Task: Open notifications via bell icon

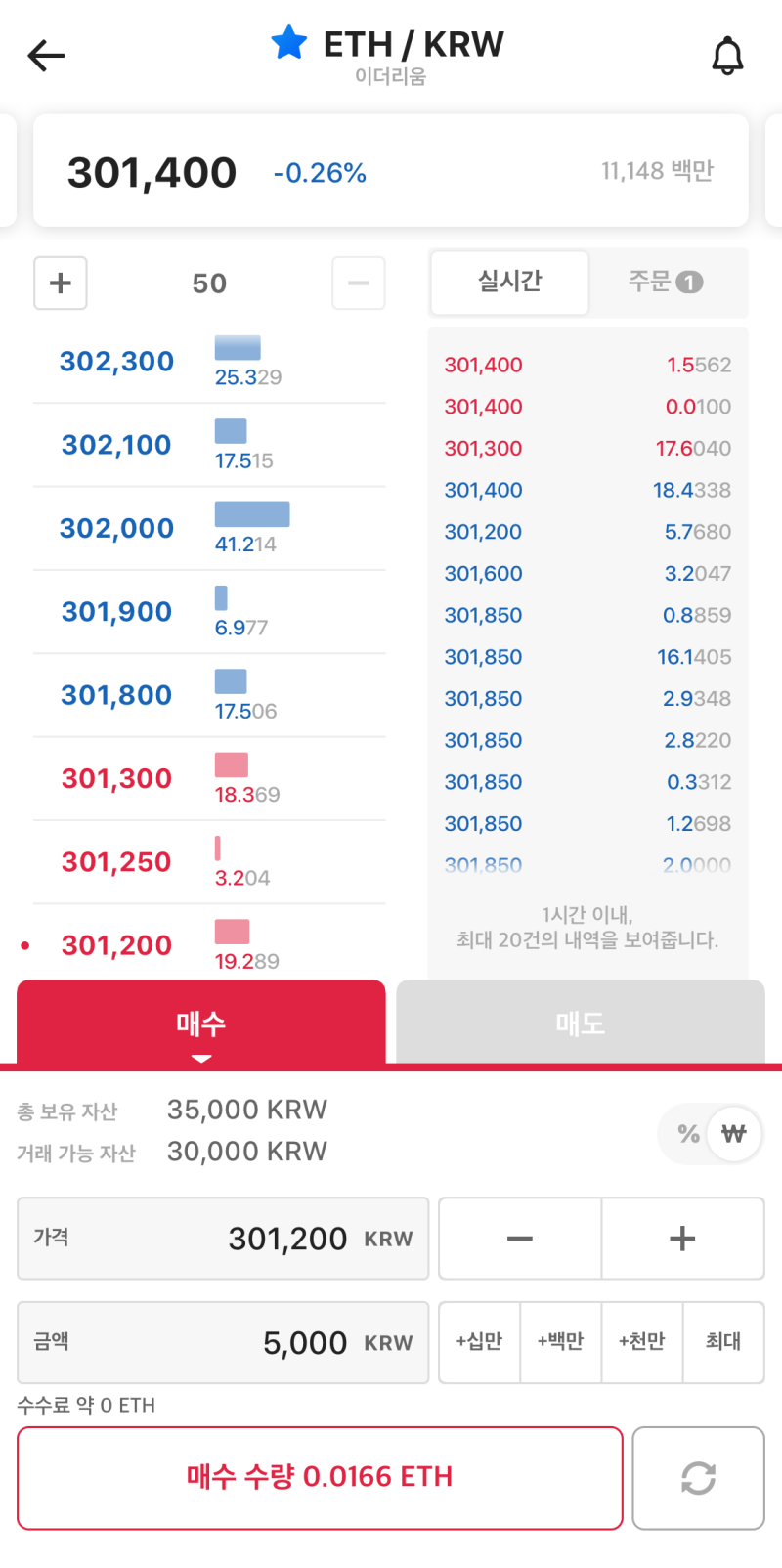Action: pyautogui.click(x=729, y=56)
